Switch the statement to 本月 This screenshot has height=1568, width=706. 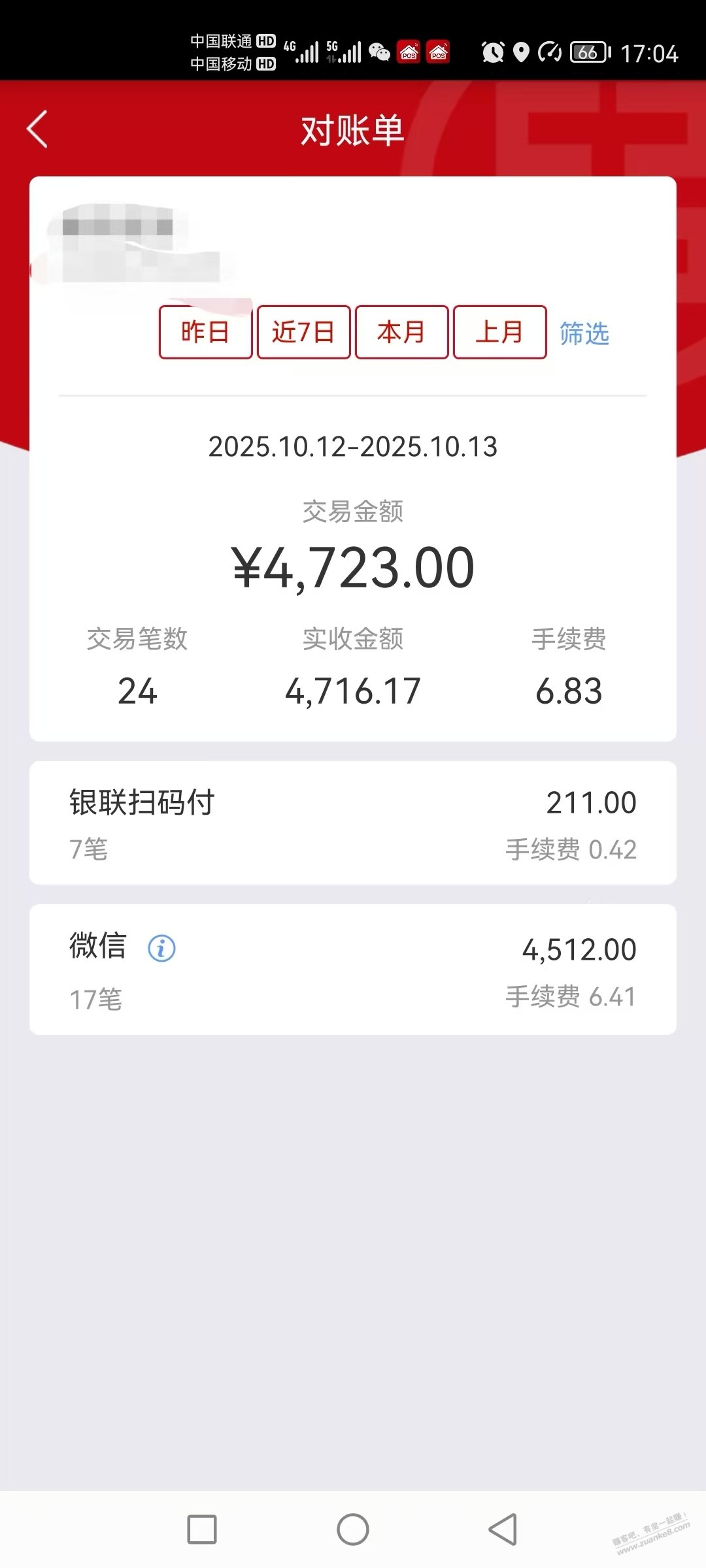[x=401, y=332]
